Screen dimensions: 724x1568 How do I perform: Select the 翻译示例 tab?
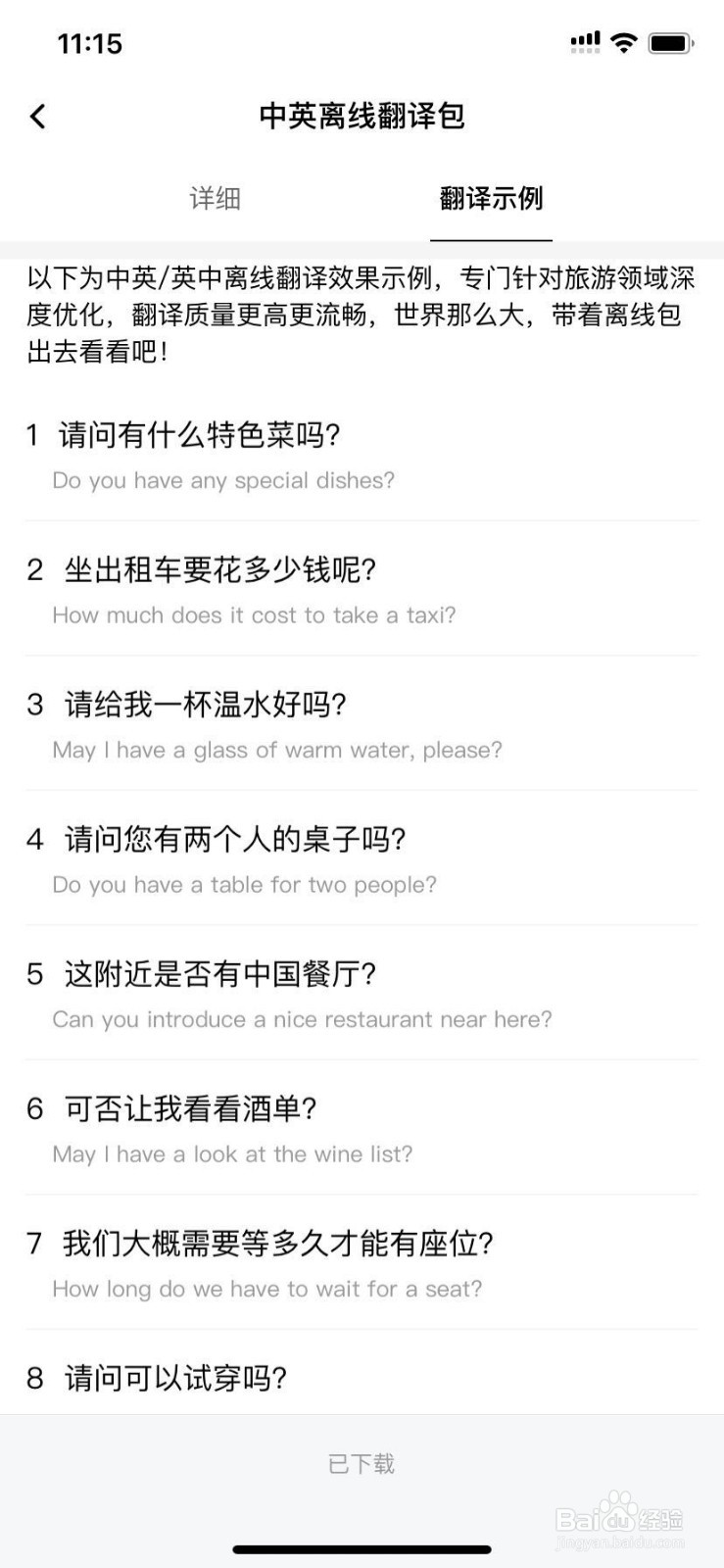click(x=491, y=199)
